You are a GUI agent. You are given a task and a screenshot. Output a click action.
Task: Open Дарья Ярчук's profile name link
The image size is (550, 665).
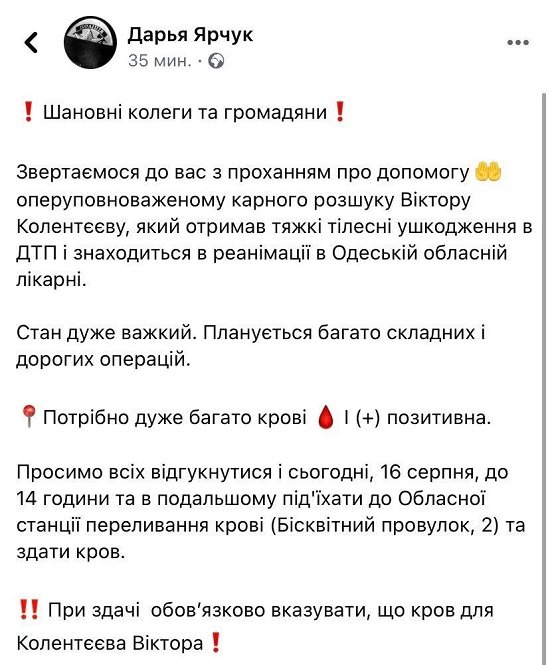click(x=190, y=35)
